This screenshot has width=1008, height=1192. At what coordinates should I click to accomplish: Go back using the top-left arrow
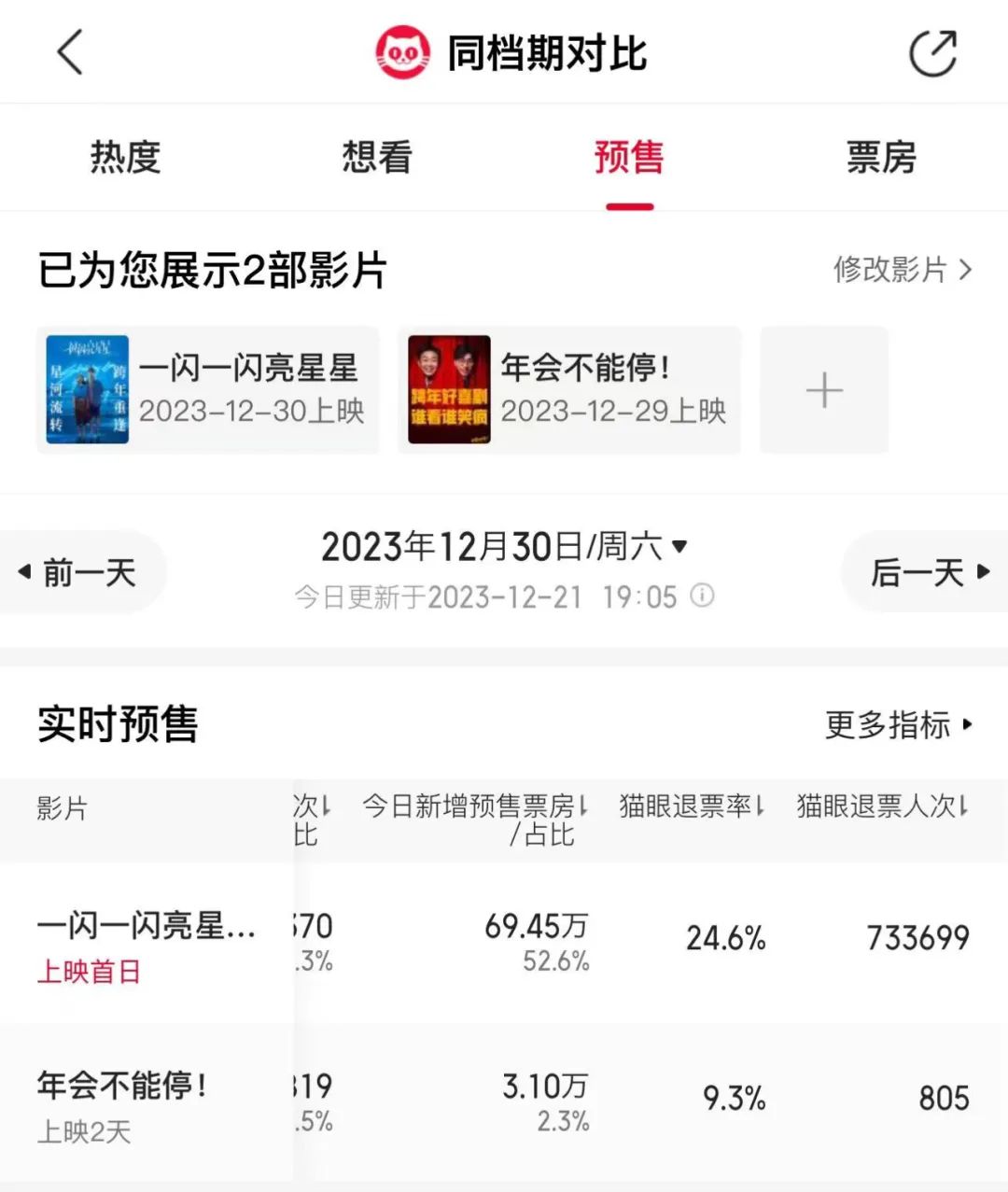click(x=71, y=52)
